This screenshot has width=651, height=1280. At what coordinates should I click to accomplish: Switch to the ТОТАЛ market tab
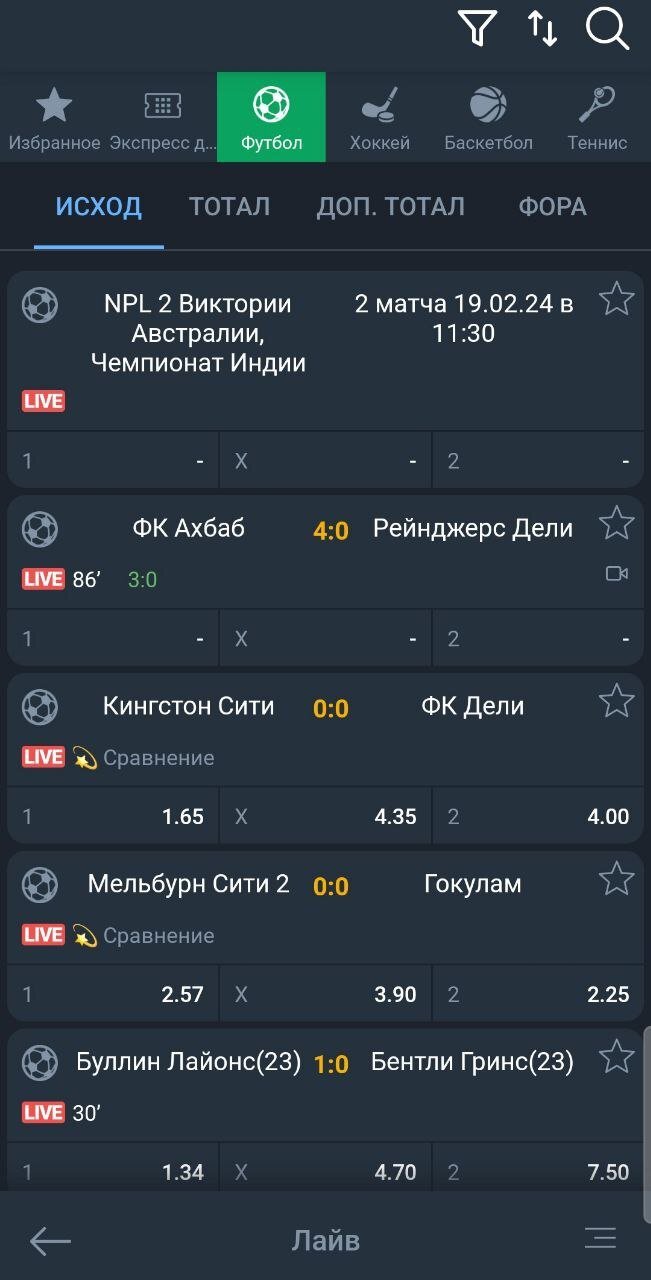coord(229,207)
